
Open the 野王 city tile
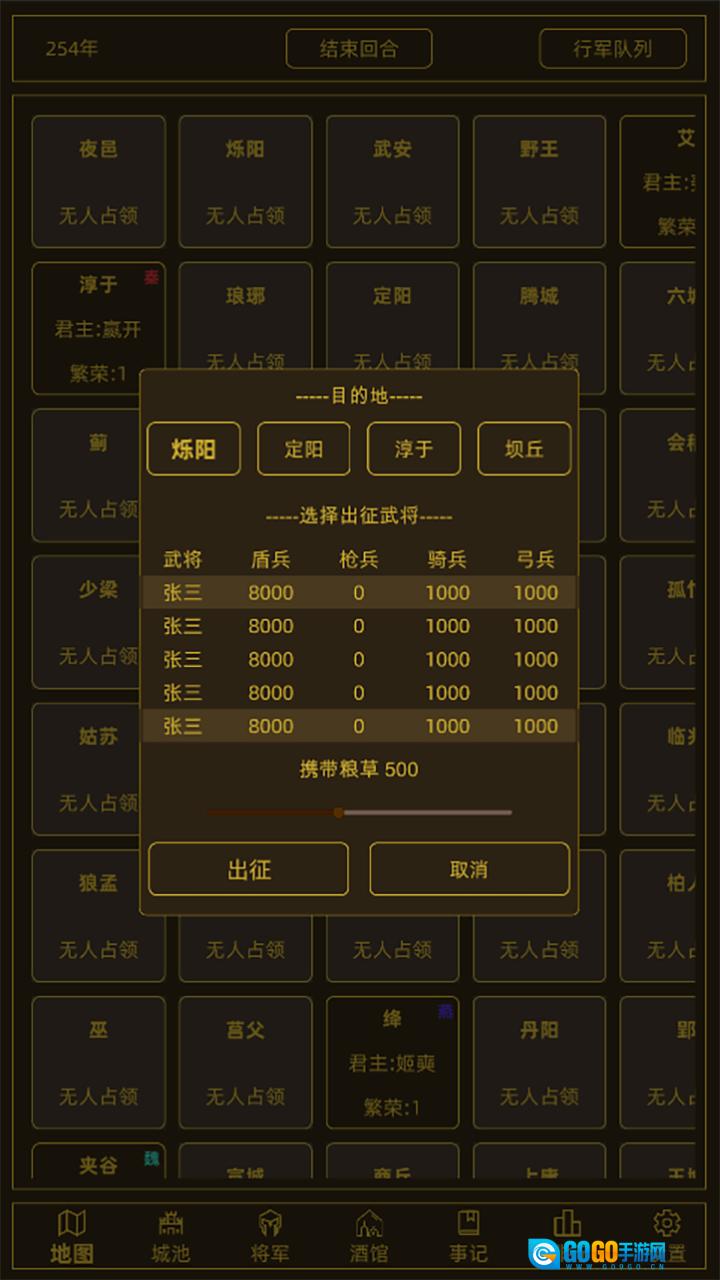coord(539,181)
